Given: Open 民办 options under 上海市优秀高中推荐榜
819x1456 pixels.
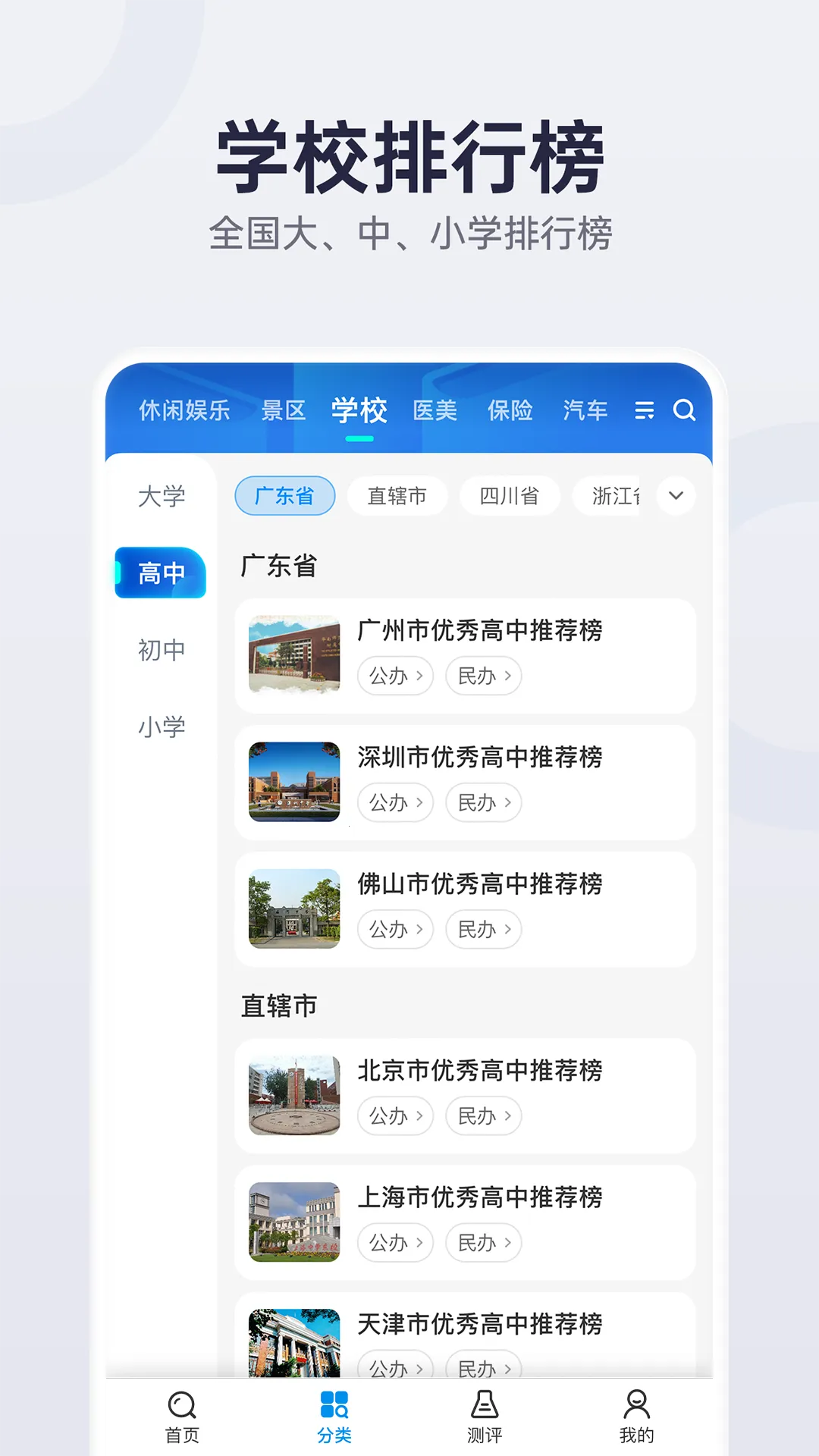Looking at the screenshot, I should pos(484,1243).
